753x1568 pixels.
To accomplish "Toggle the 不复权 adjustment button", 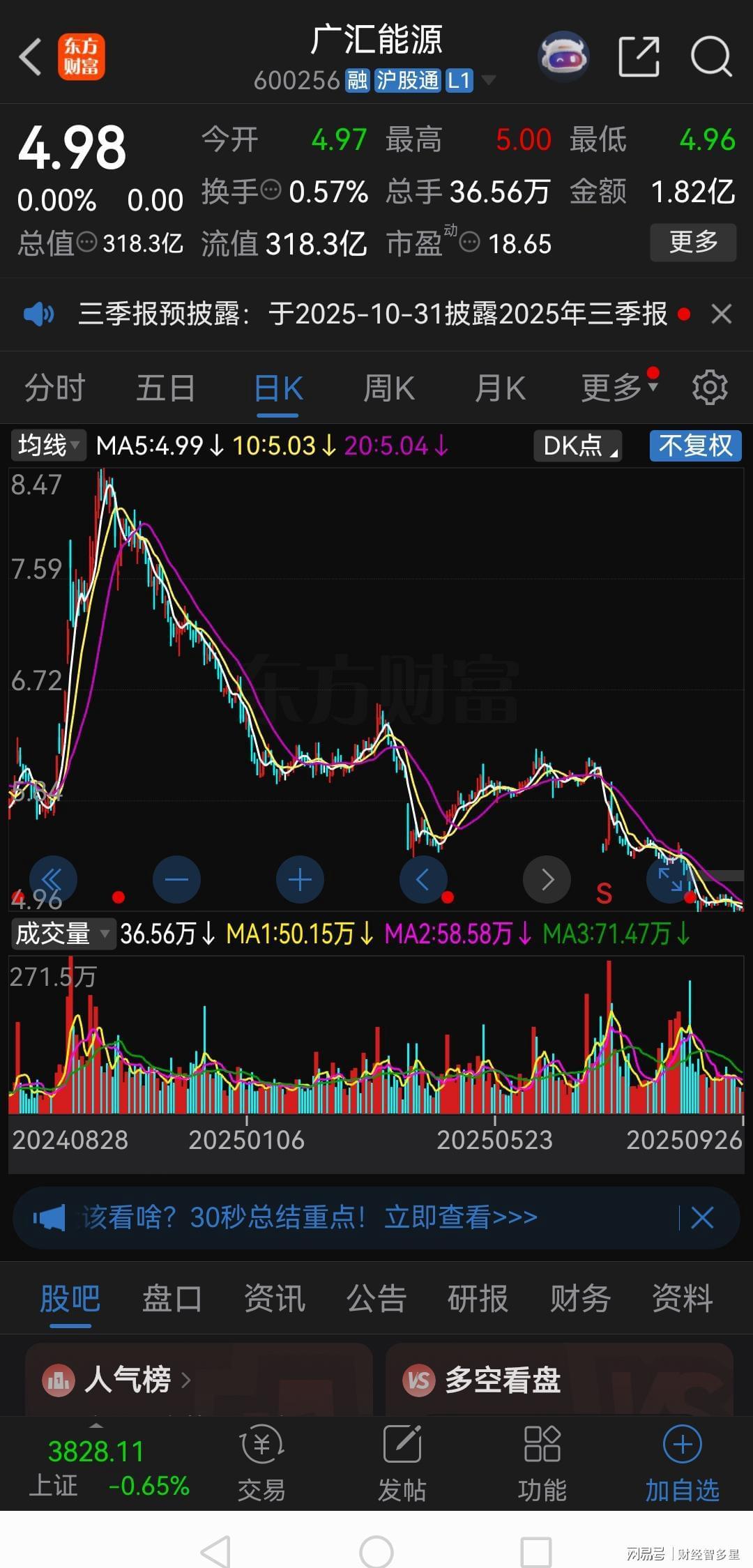I will 695,446.
